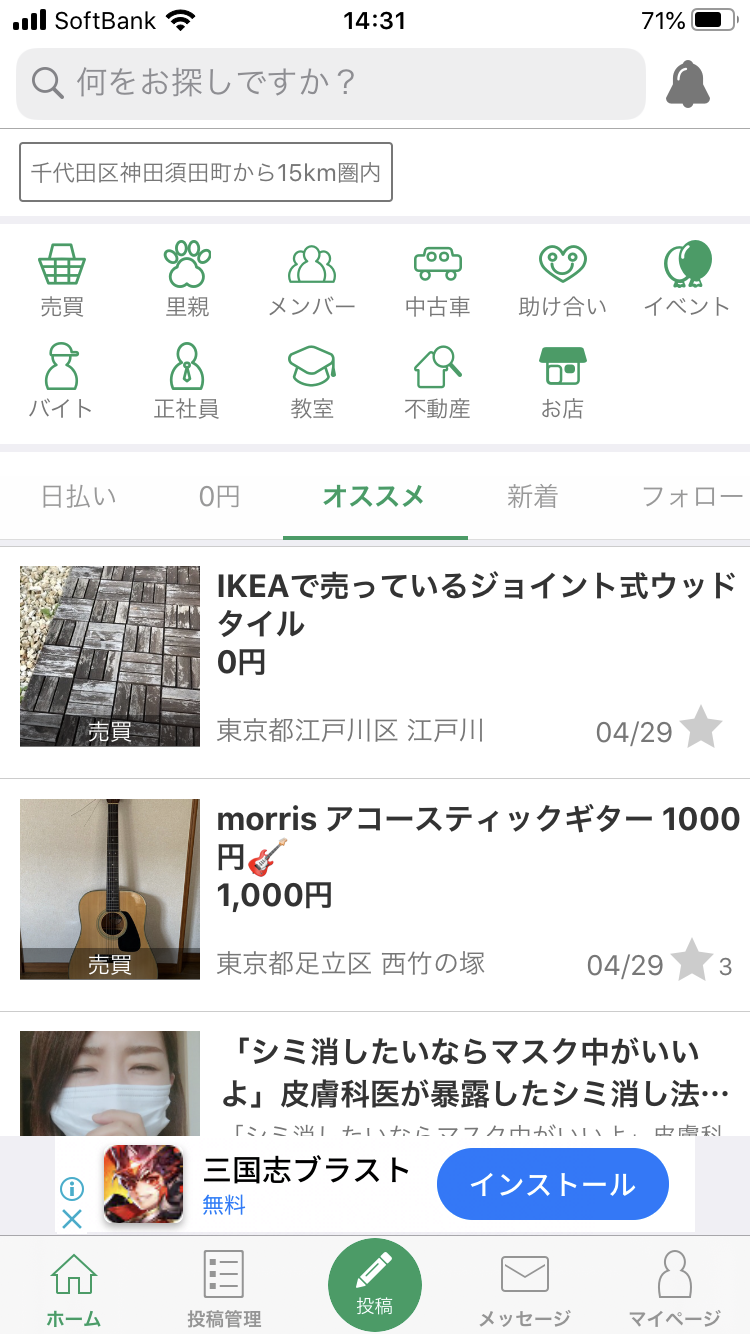Screen dimensions: 750x1334
Task: Open the お店 (shops) category
Action: 562,380
